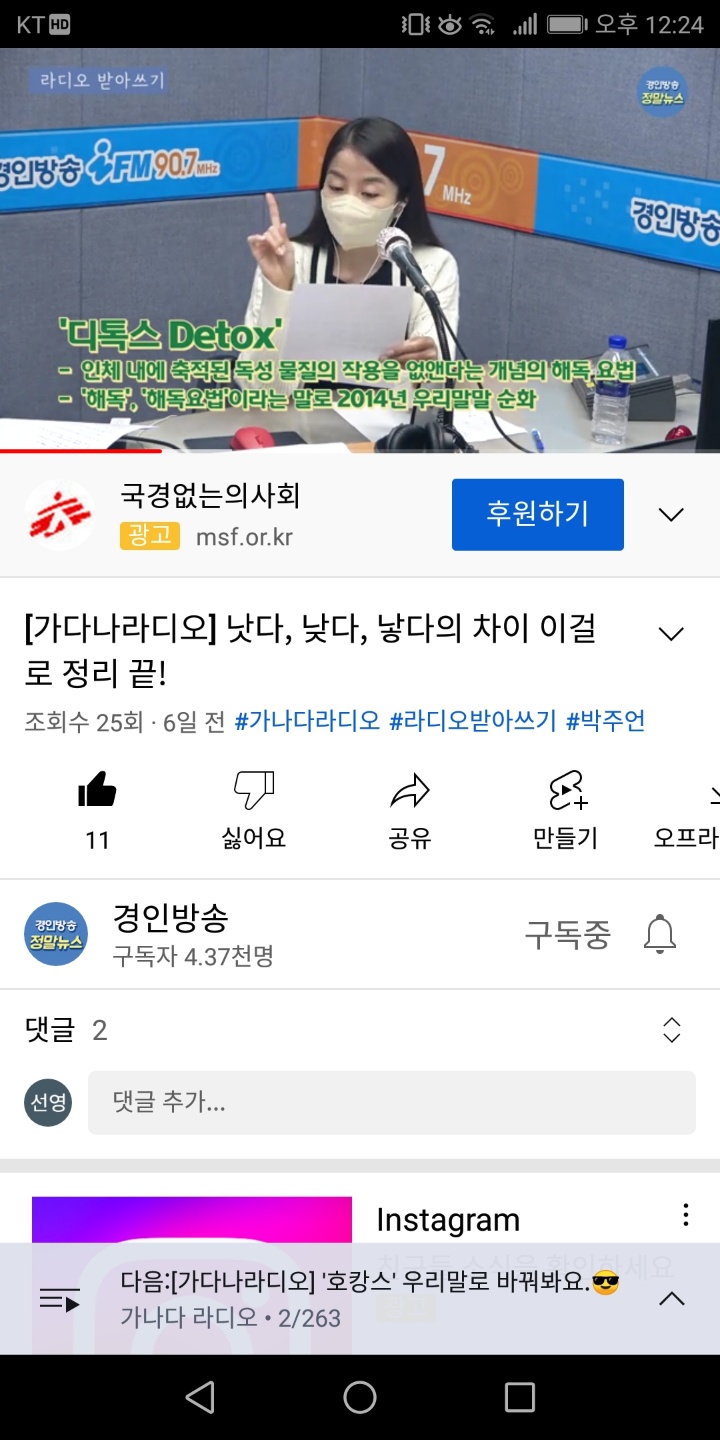Image resolution: width=720 pixels, height=1440 pixels.
Task: Expand the 국경없는의사회 ad details chevron
Action: tap(671, 514)
